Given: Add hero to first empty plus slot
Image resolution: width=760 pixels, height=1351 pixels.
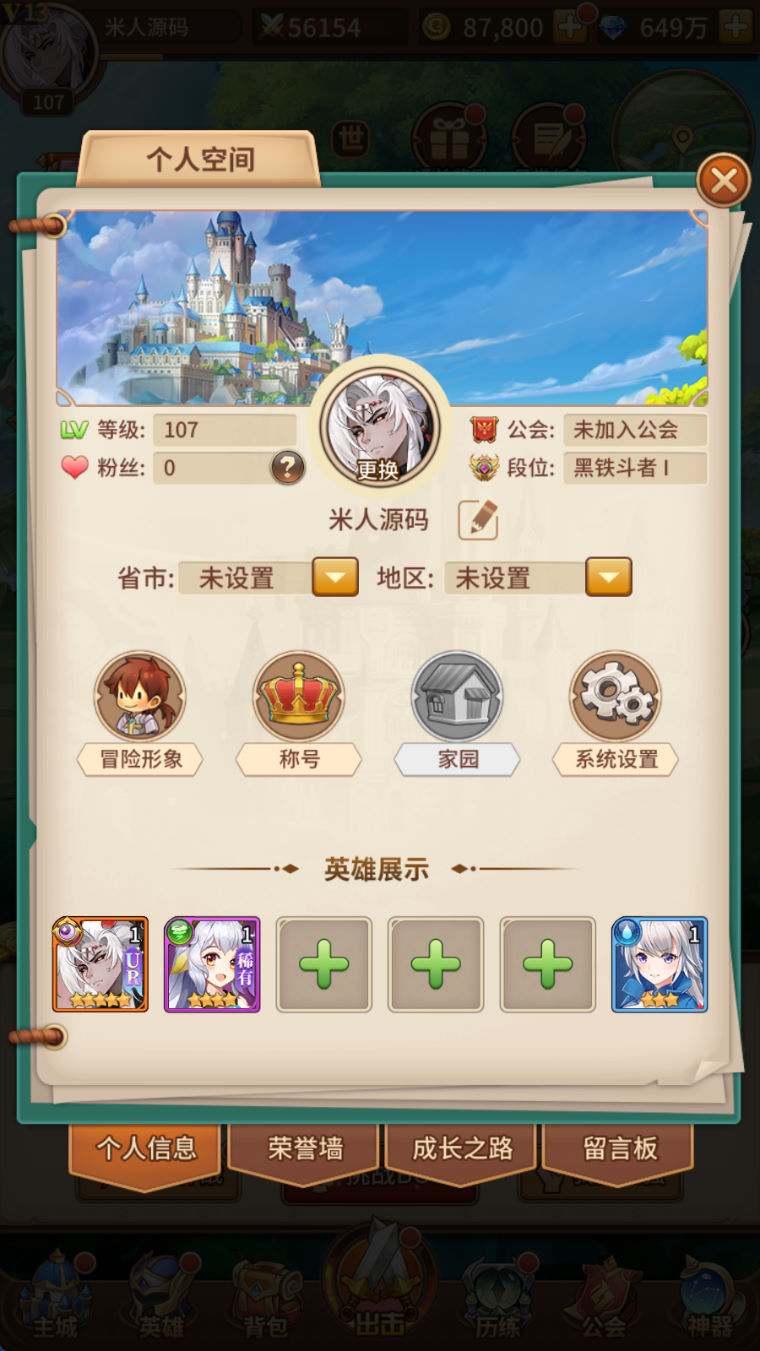Looking at the screenshot, I should [x=324, y=964].
